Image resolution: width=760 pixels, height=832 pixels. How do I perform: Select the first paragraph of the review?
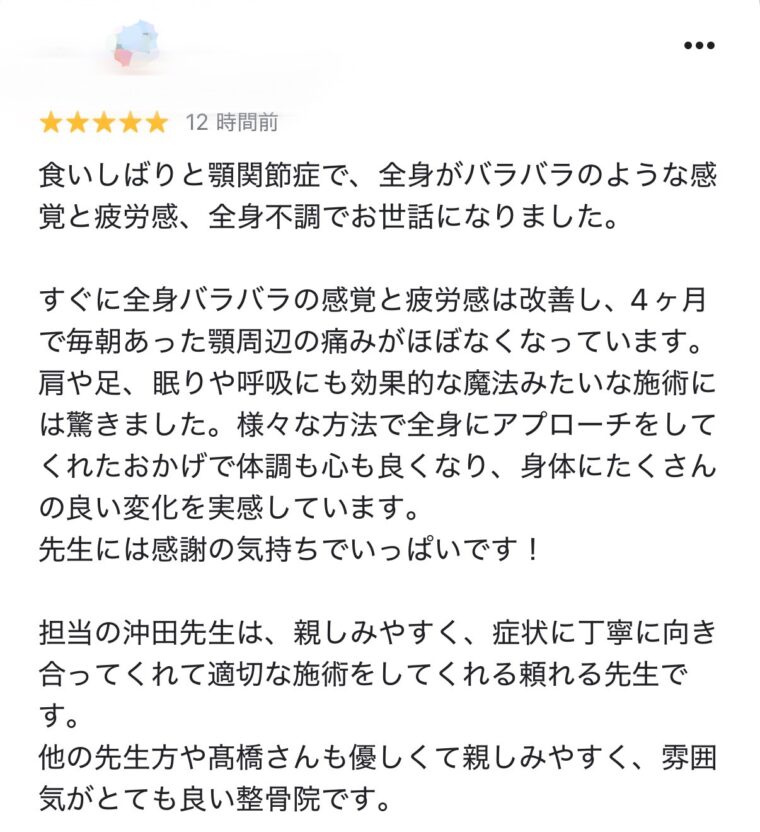tap(380, 190)
